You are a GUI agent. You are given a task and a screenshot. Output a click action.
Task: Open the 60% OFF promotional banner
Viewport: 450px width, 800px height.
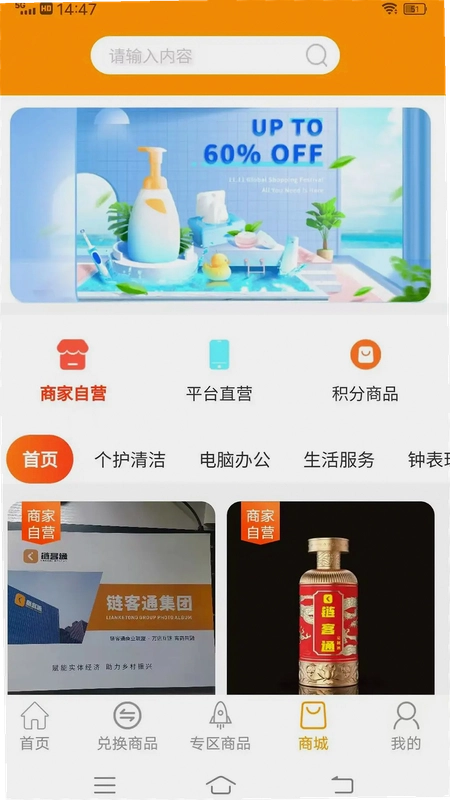(x=220, y=205)
